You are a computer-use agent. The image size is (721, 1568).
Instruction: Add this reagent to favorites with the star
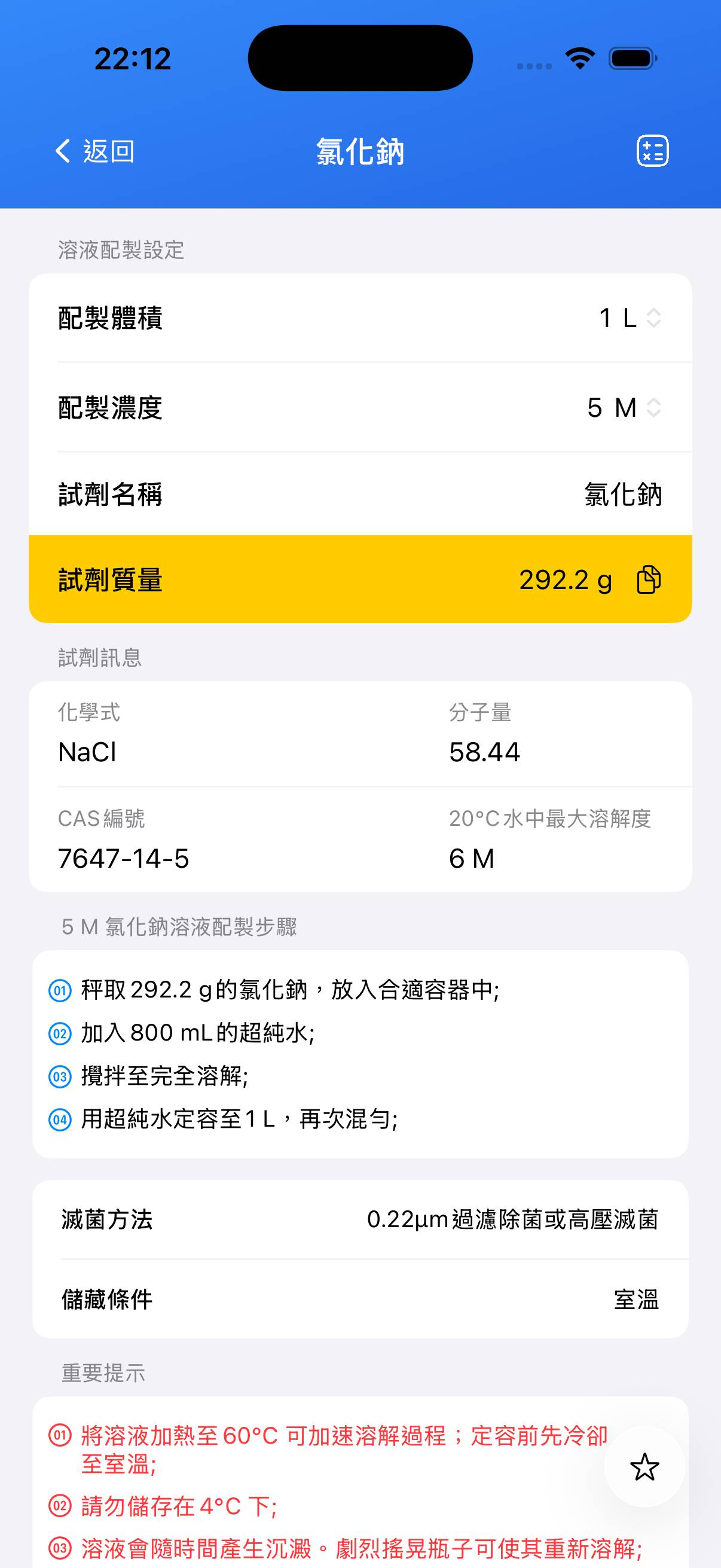(644, 1467)
